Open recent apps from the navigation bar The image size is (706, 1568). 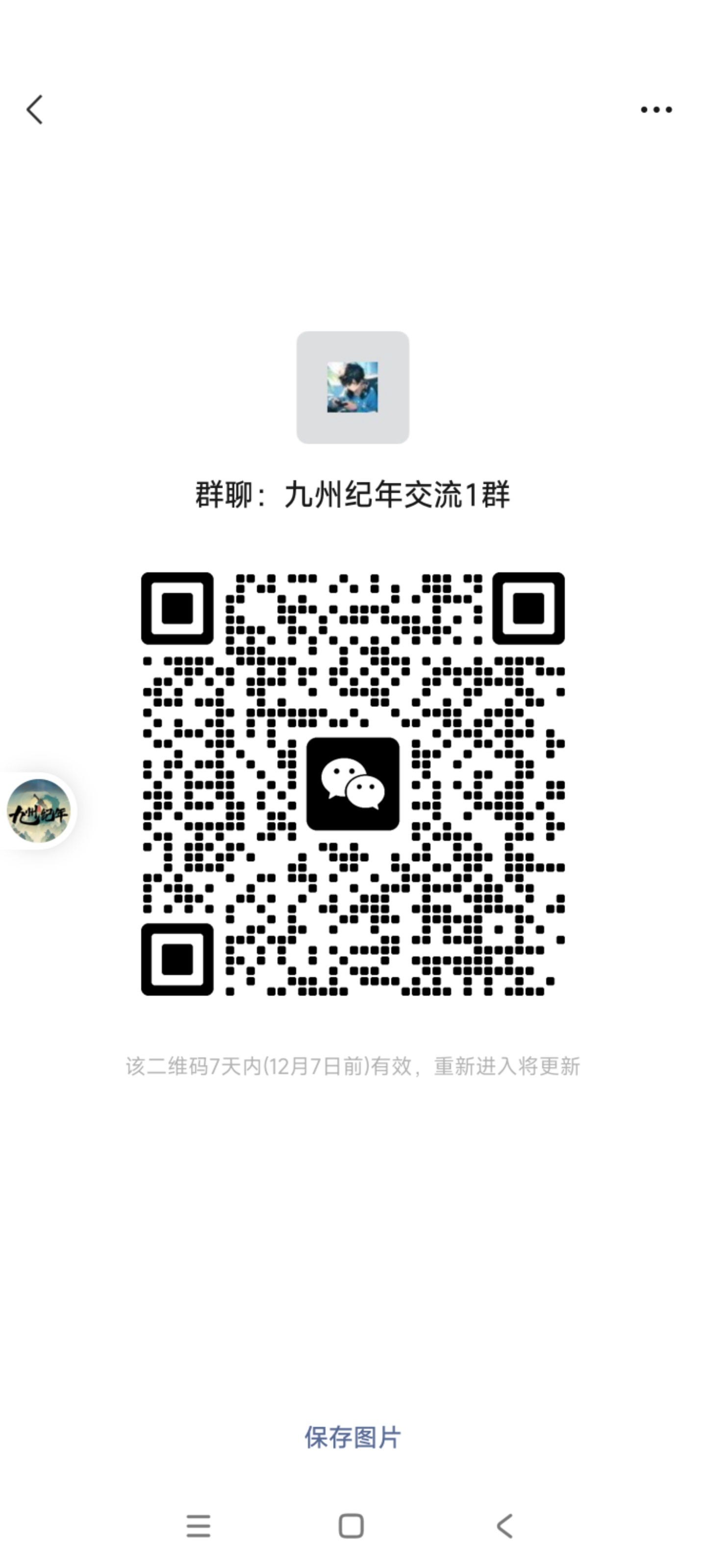[198, 1525]
